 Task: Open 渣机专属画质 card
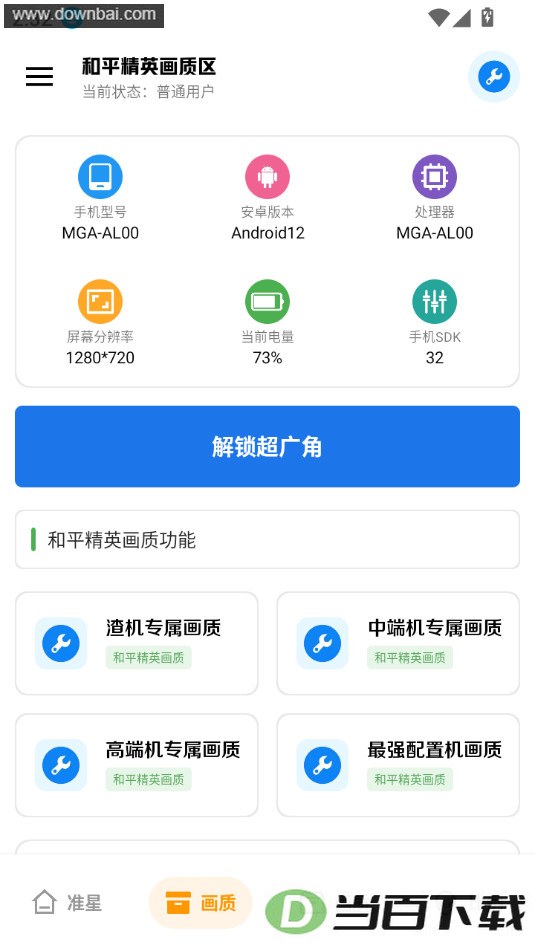coord(136,644)
